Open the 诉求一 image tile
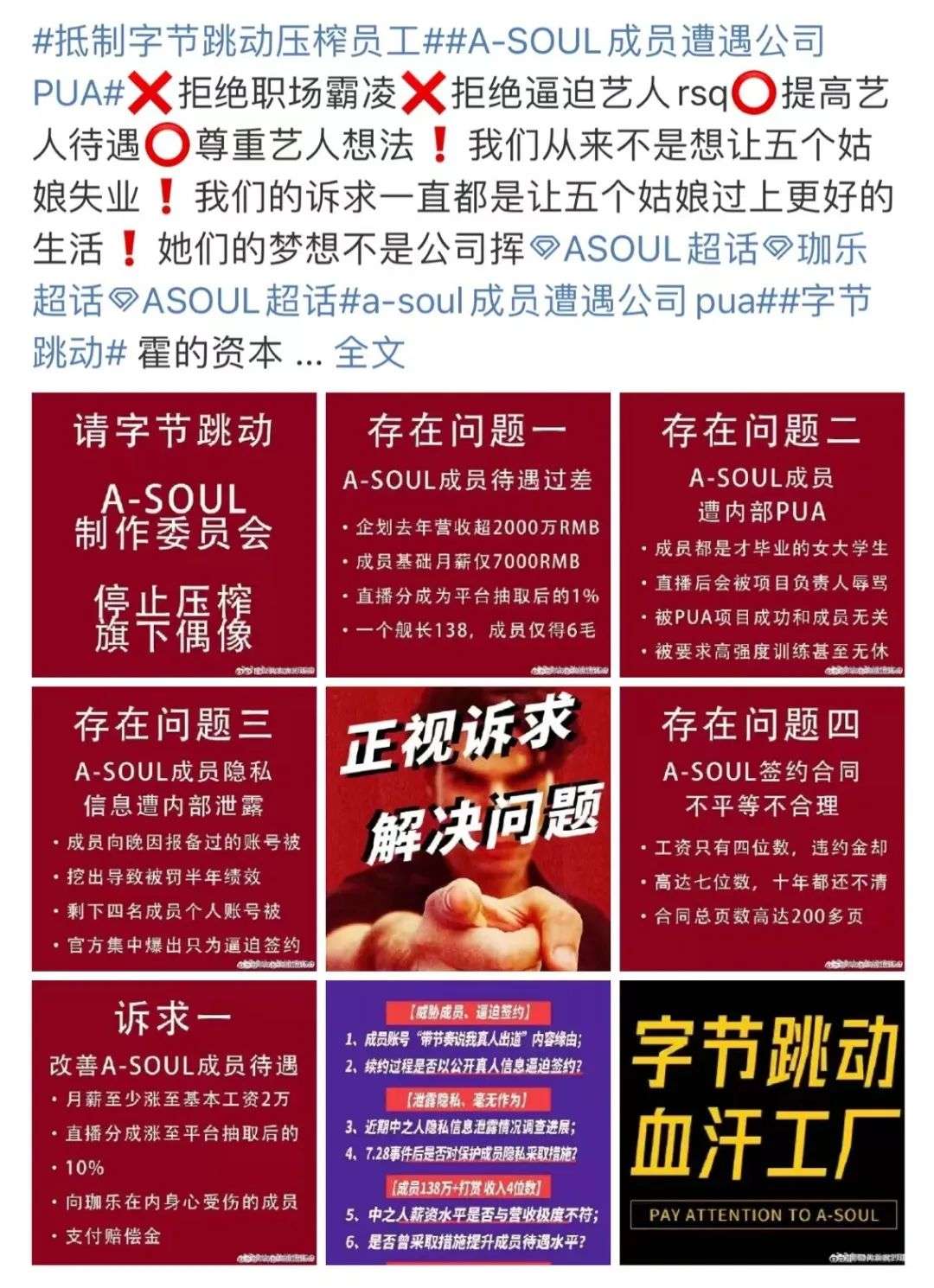The image size is (934, 1288). [x=174, y=1123]
